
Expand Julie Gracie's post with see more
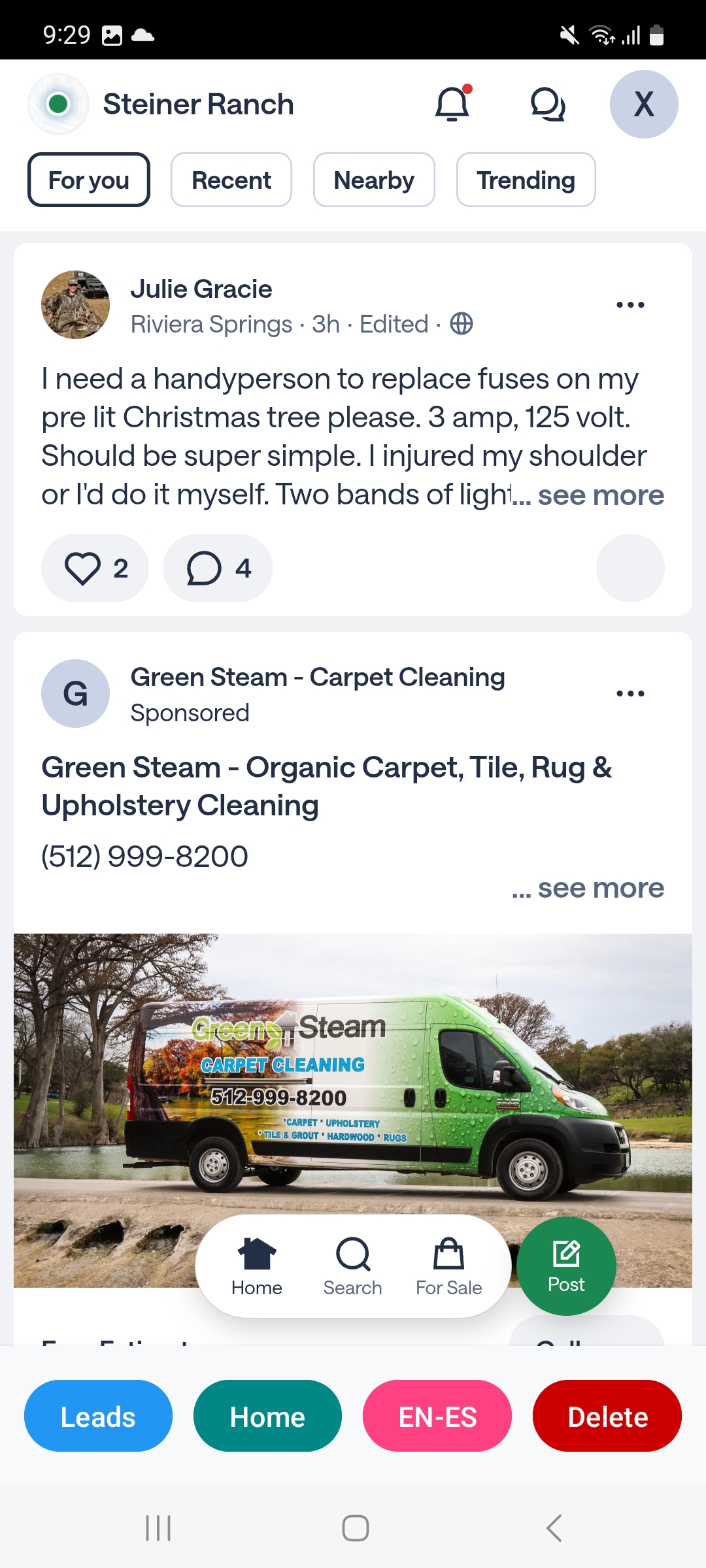[600, 495]
